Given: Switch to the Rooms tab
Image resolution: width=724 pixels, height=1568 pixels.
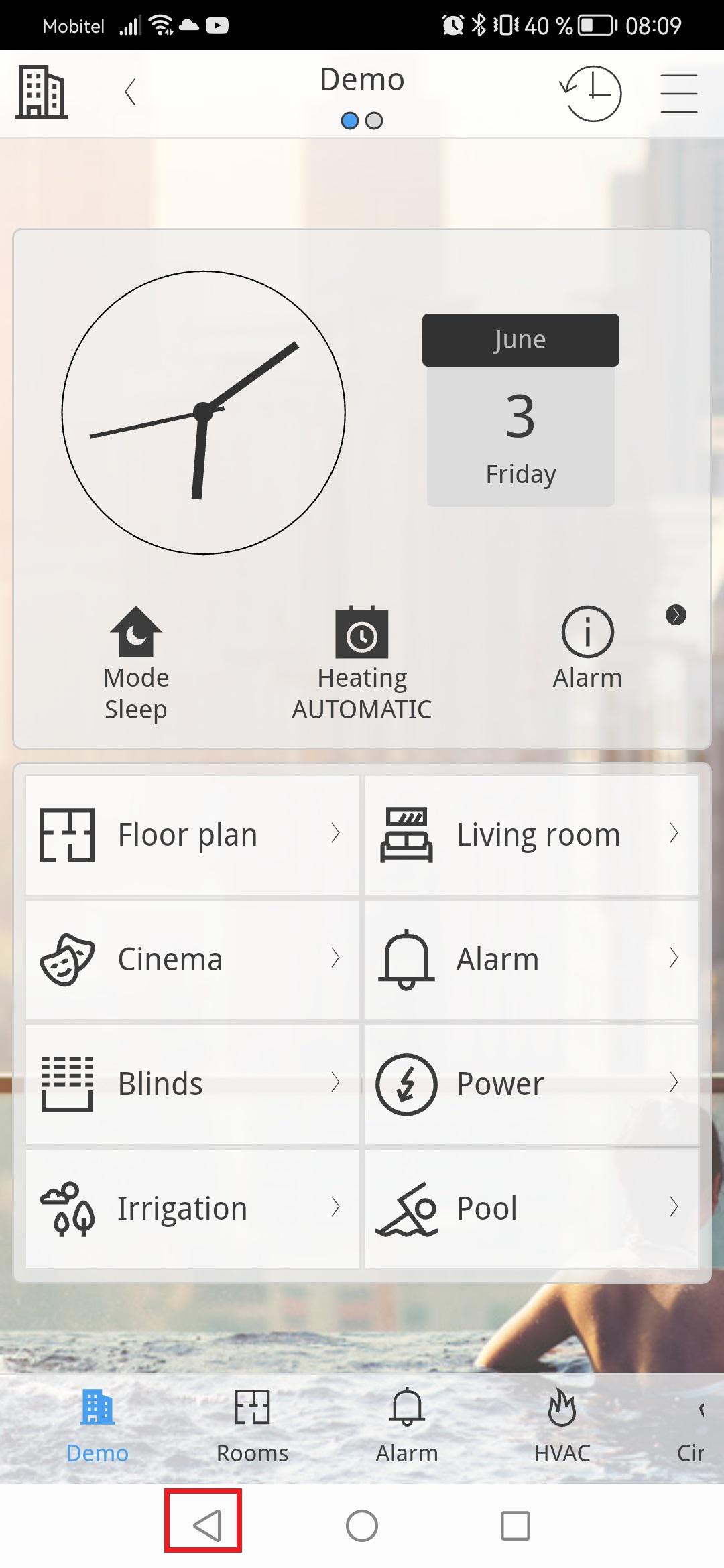Looking at the screenshot, I should pos(252,1425).
